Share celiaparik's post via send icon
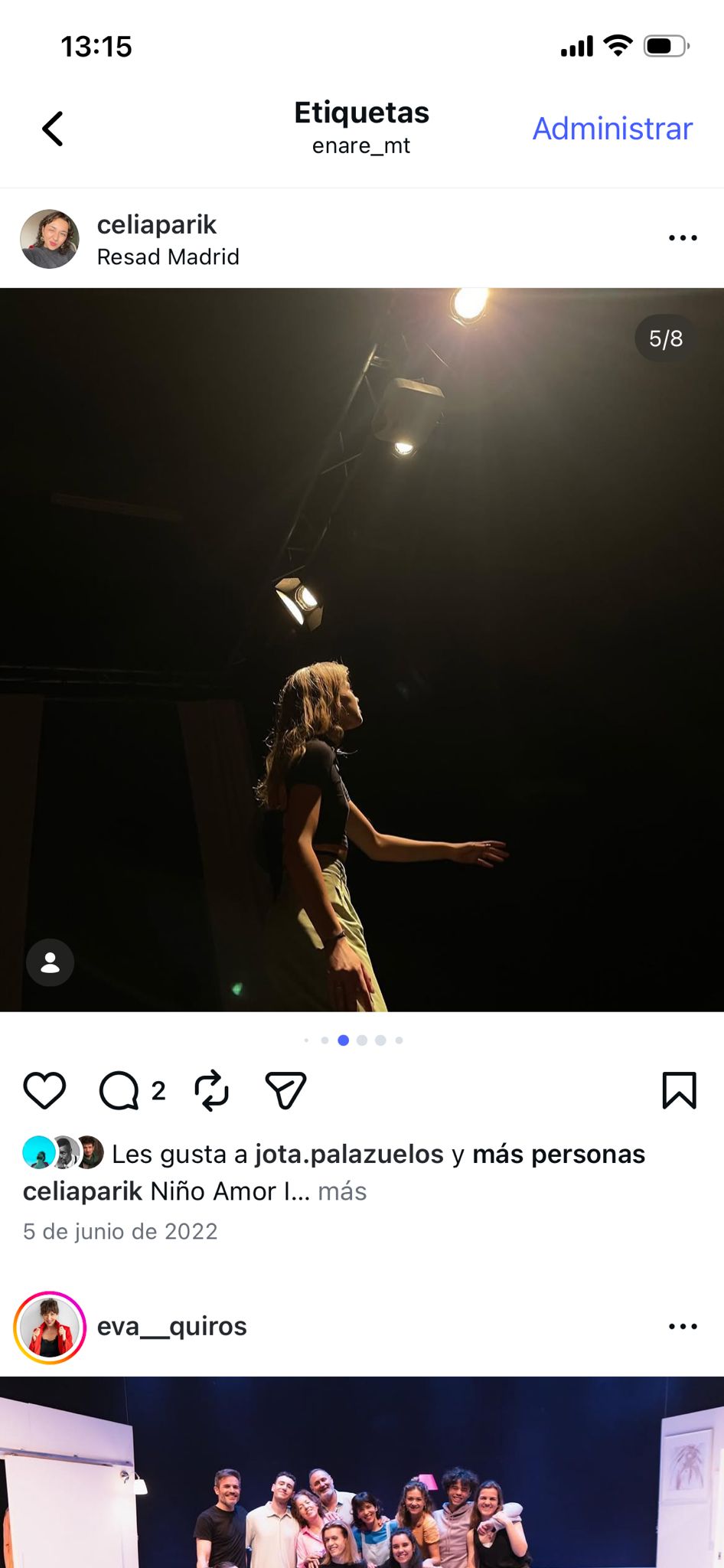 285,1090
